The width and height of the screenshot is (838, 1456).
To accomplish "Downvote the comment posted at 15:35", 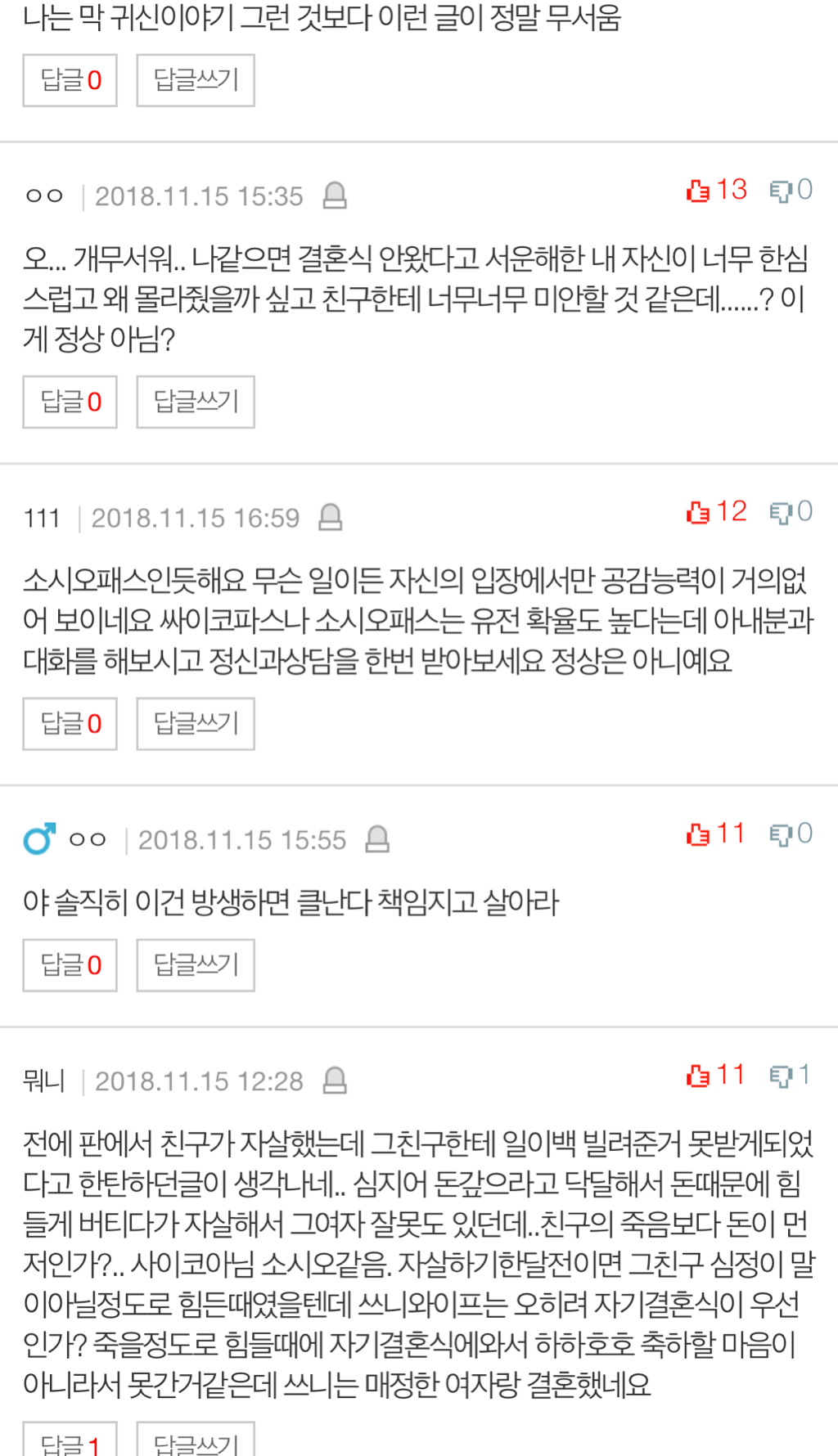I will pyautogui.click(x=791, y=191).
